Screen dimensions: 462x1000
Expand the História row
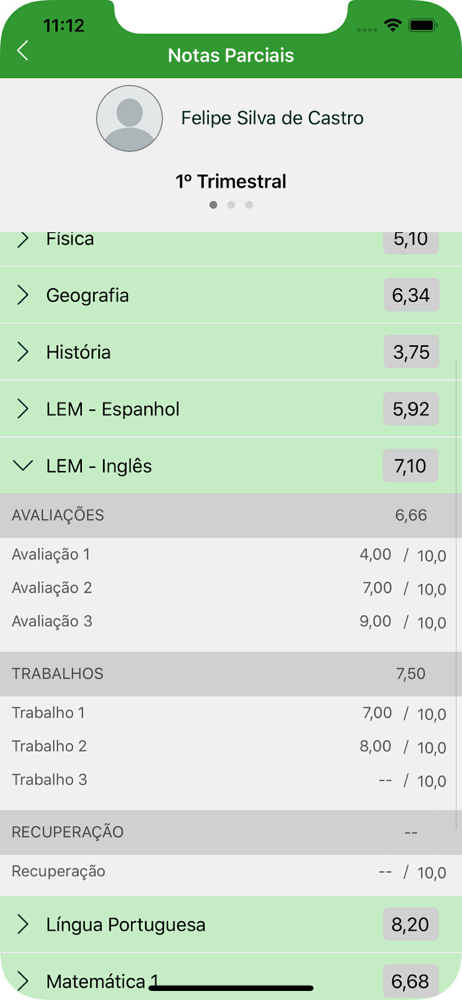231,352
